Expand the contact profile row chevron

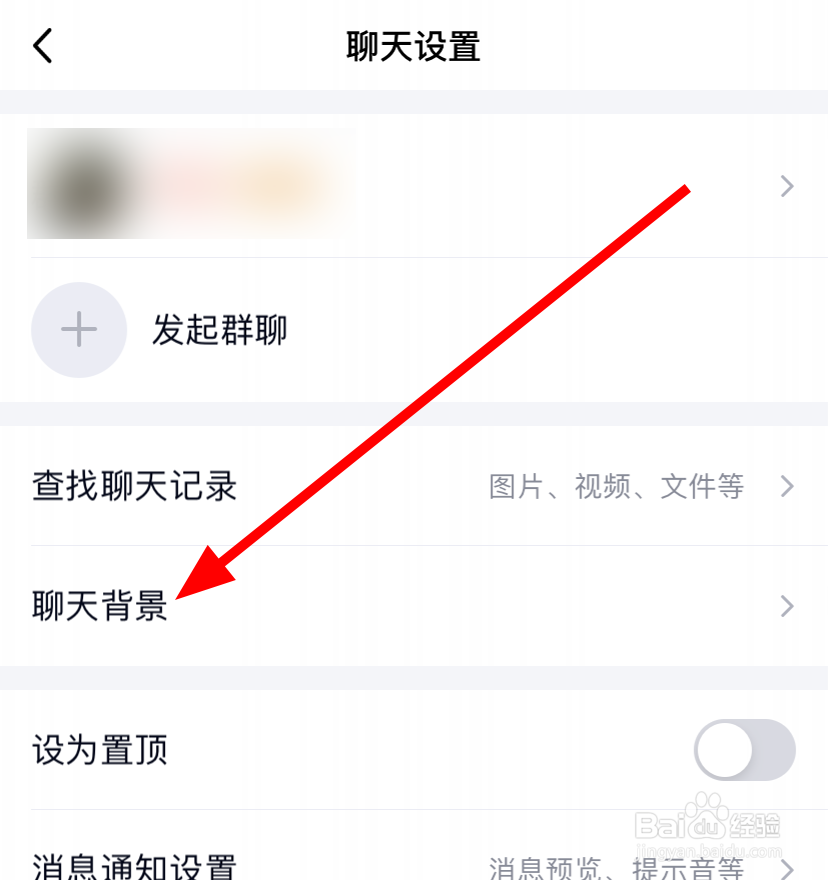pyautogui.click(x=786, y=185)
